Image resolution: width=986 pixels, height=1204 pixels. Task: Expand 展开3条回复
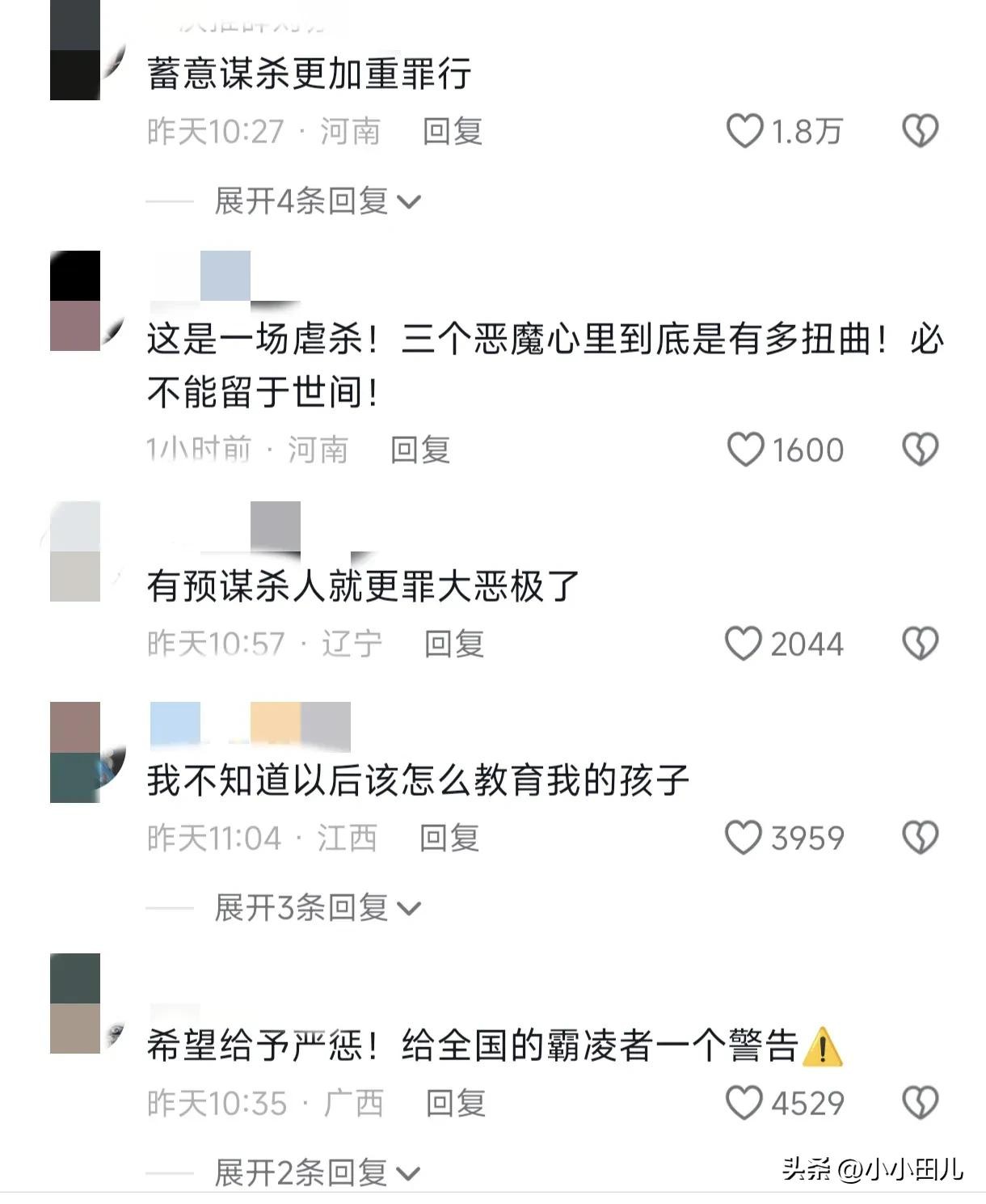click(317, 908)
